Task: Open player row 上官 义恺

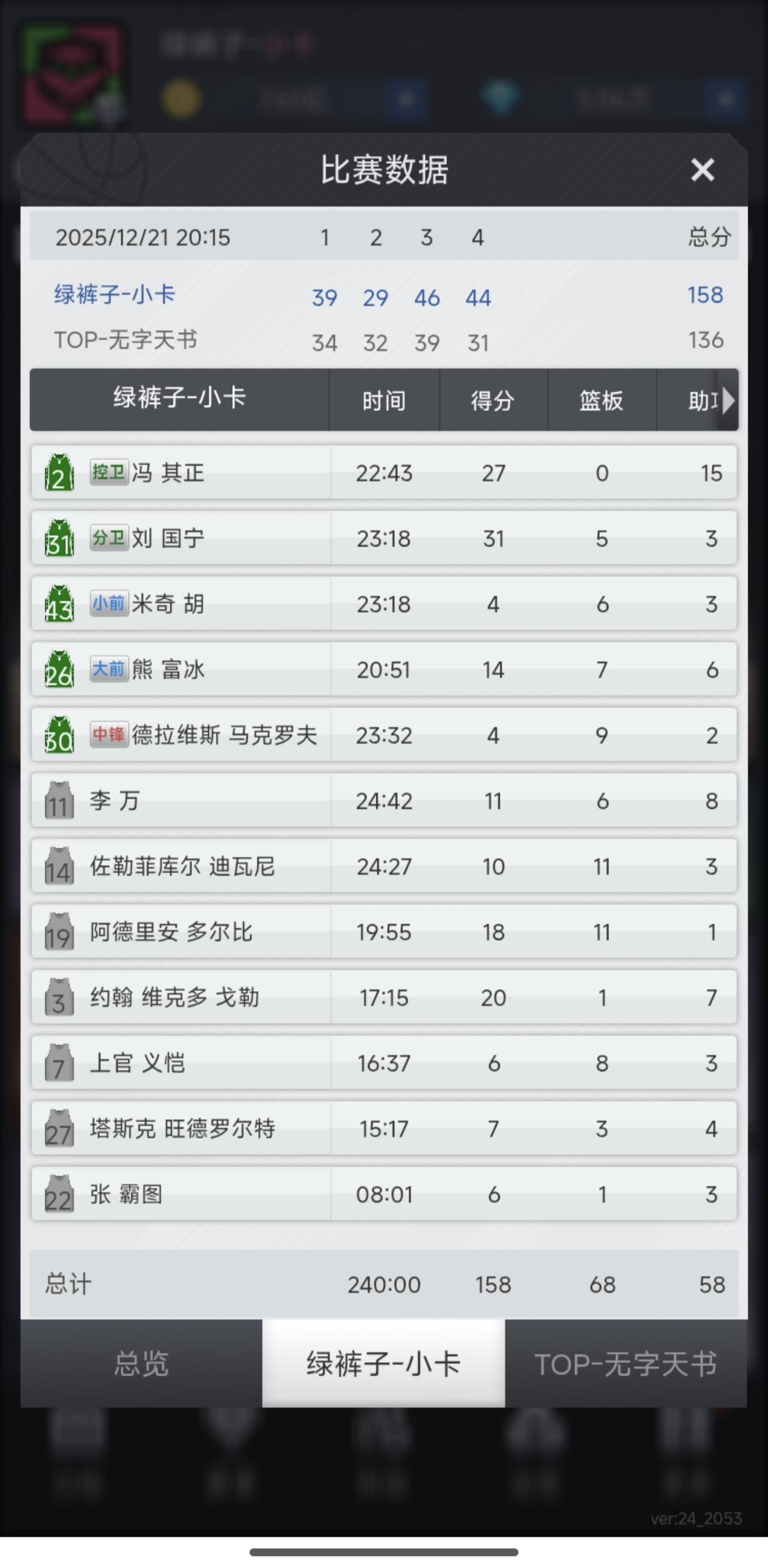Action: 384,1063
